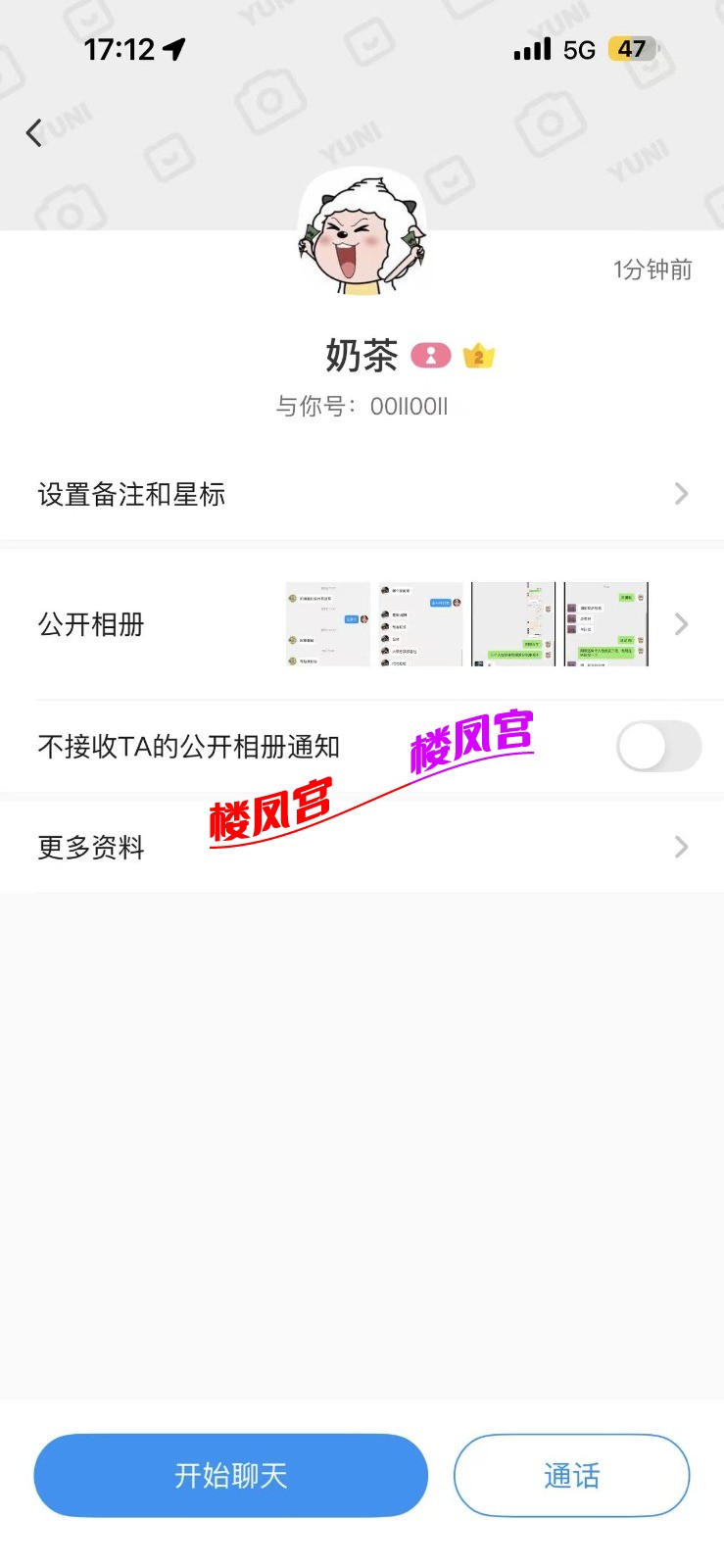The width and height of the screenshot is (724, 1568).
Task: Tap the pink member badge beside 奶茶
Action: [432, 357]
